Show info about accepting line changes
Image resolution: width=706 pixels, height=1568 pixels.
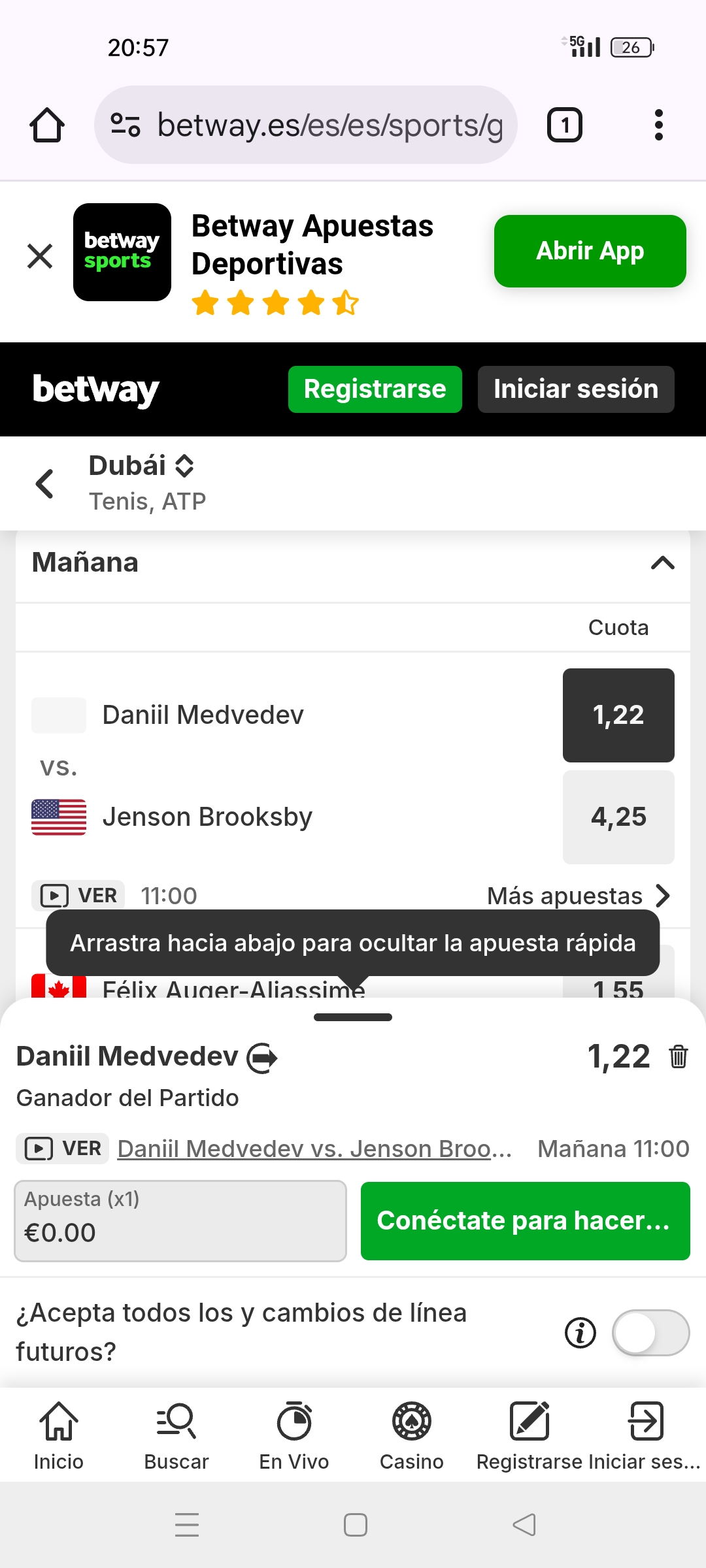click(580, 1333)
